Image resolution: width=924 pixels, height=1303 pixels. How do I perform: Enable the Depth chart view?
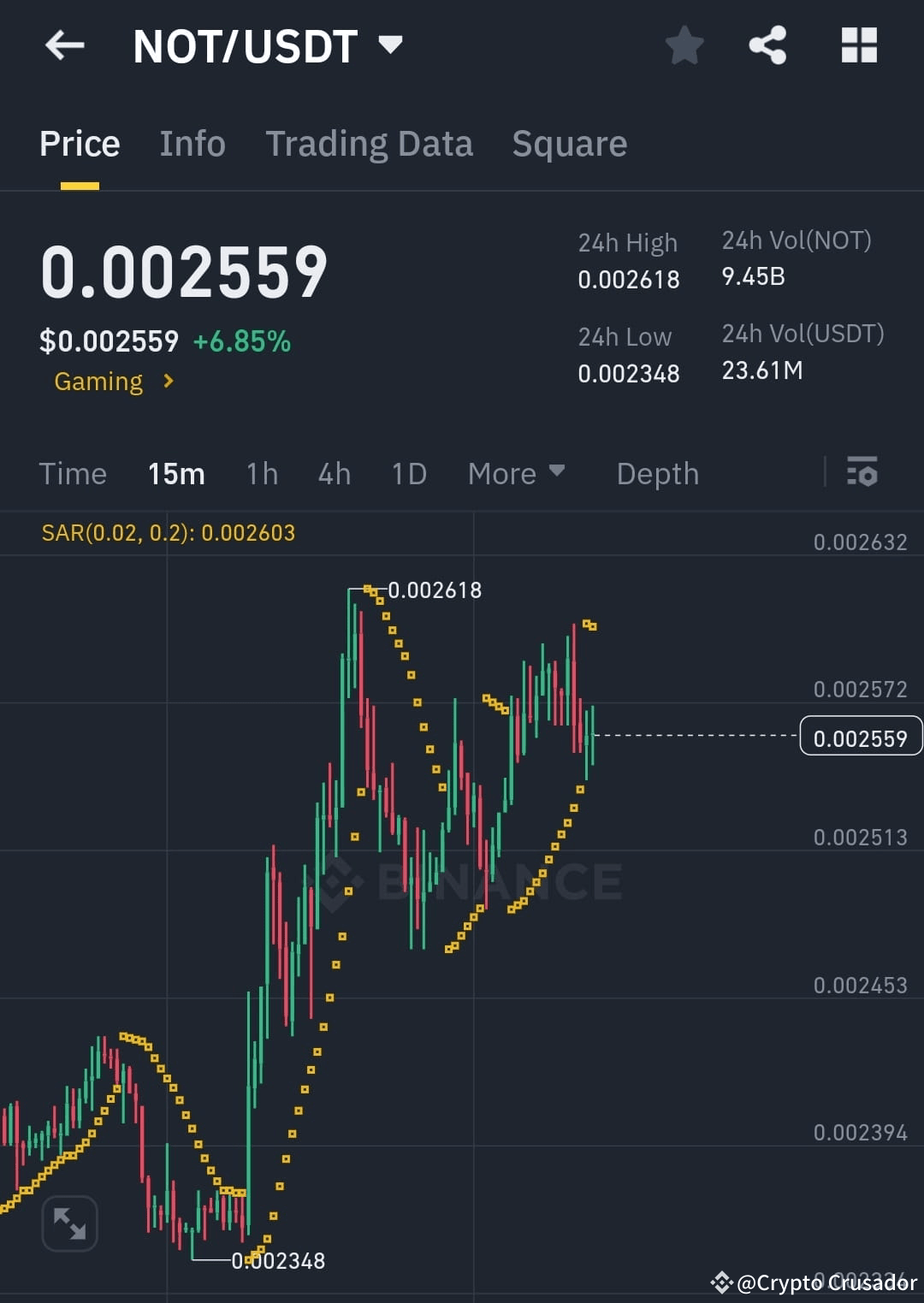click(657, 473)
